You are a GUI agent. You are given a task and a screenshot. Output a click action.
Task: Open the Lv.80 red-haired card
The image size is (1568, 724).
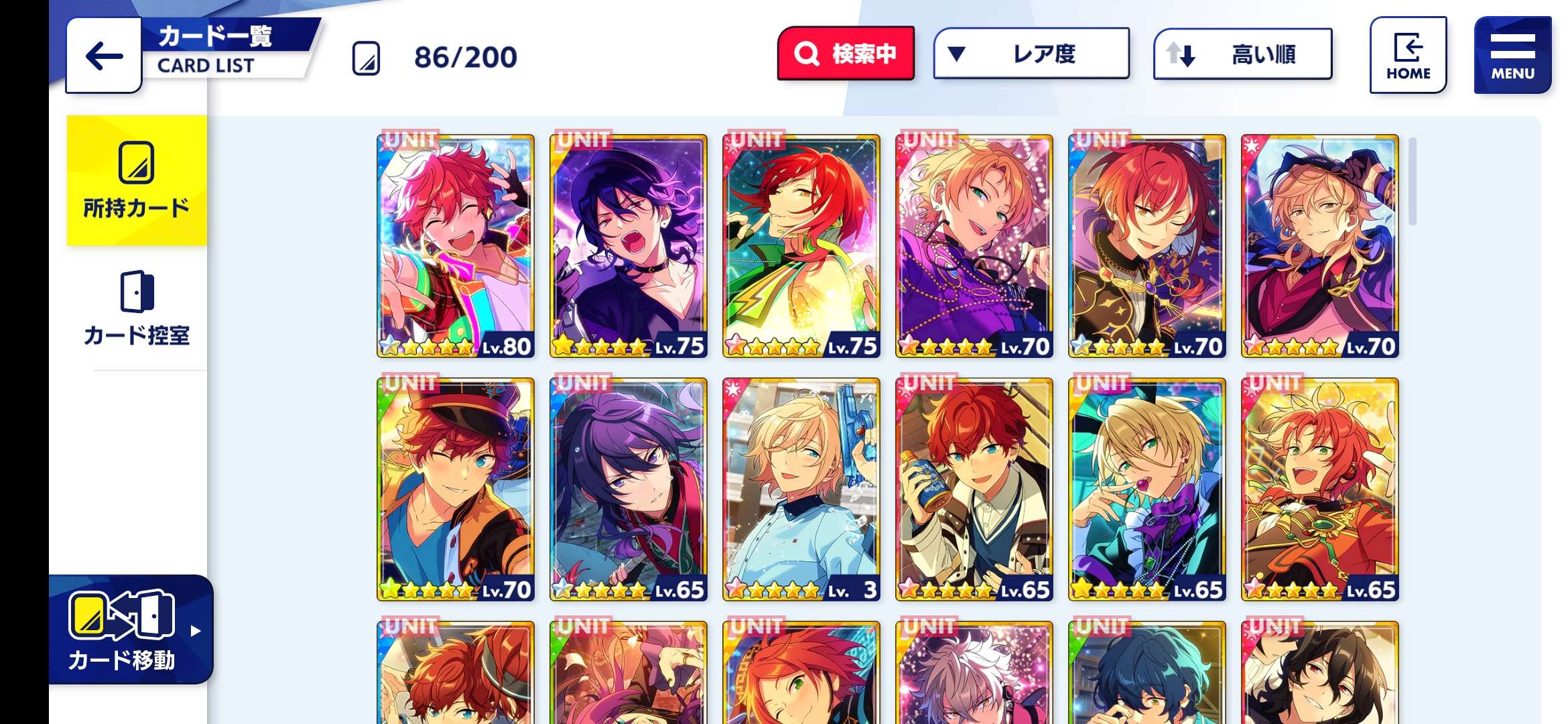(x=456, y=245)
